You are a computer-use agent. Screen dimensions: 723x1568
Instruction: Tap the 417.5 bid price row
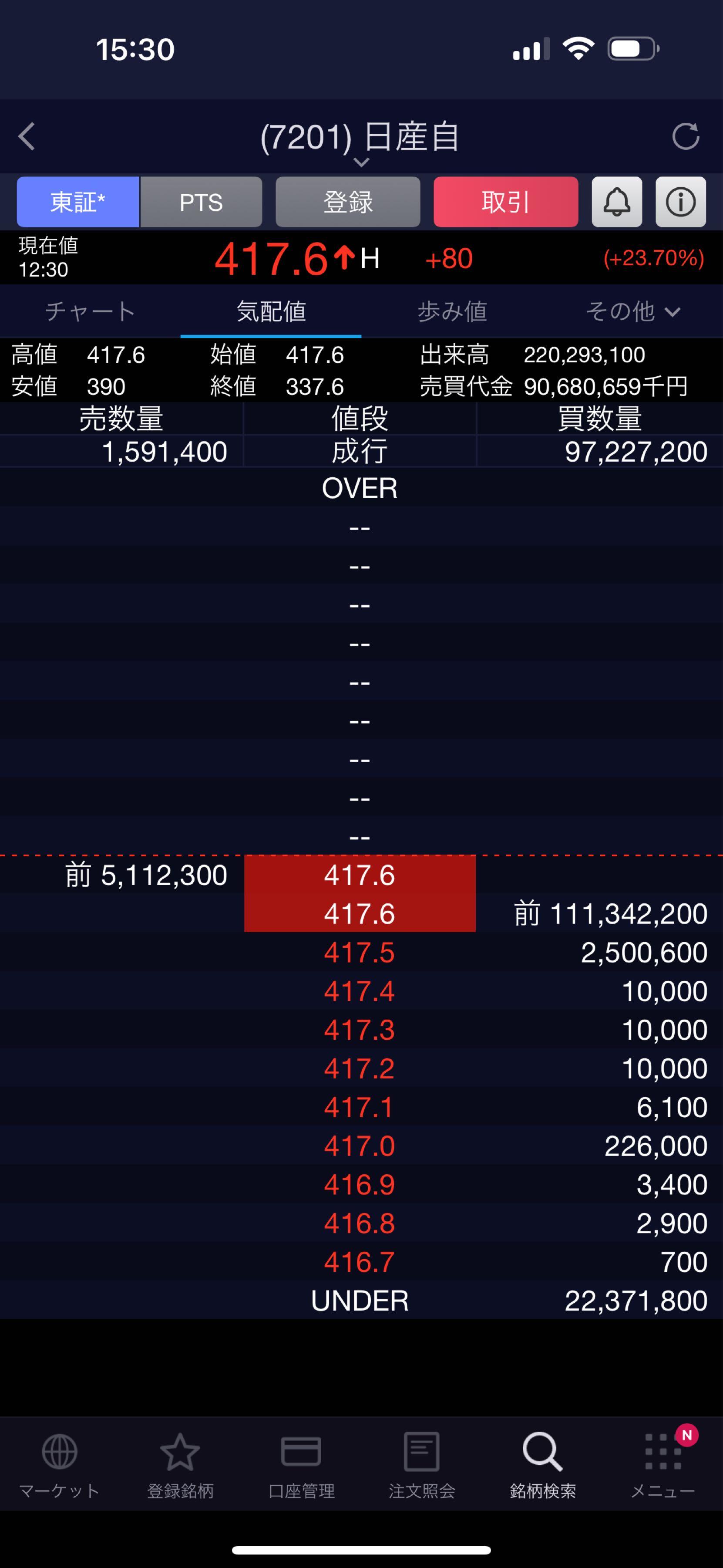click(x=360, y=953)
